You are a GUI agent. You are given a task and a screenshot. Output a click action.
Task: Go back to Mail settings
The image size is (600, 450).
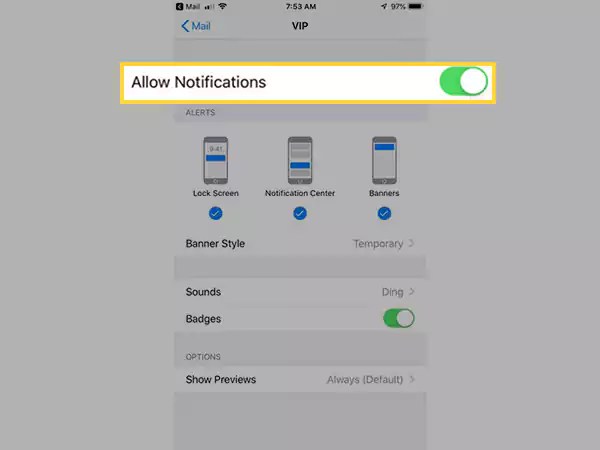(x=196, y=26)
